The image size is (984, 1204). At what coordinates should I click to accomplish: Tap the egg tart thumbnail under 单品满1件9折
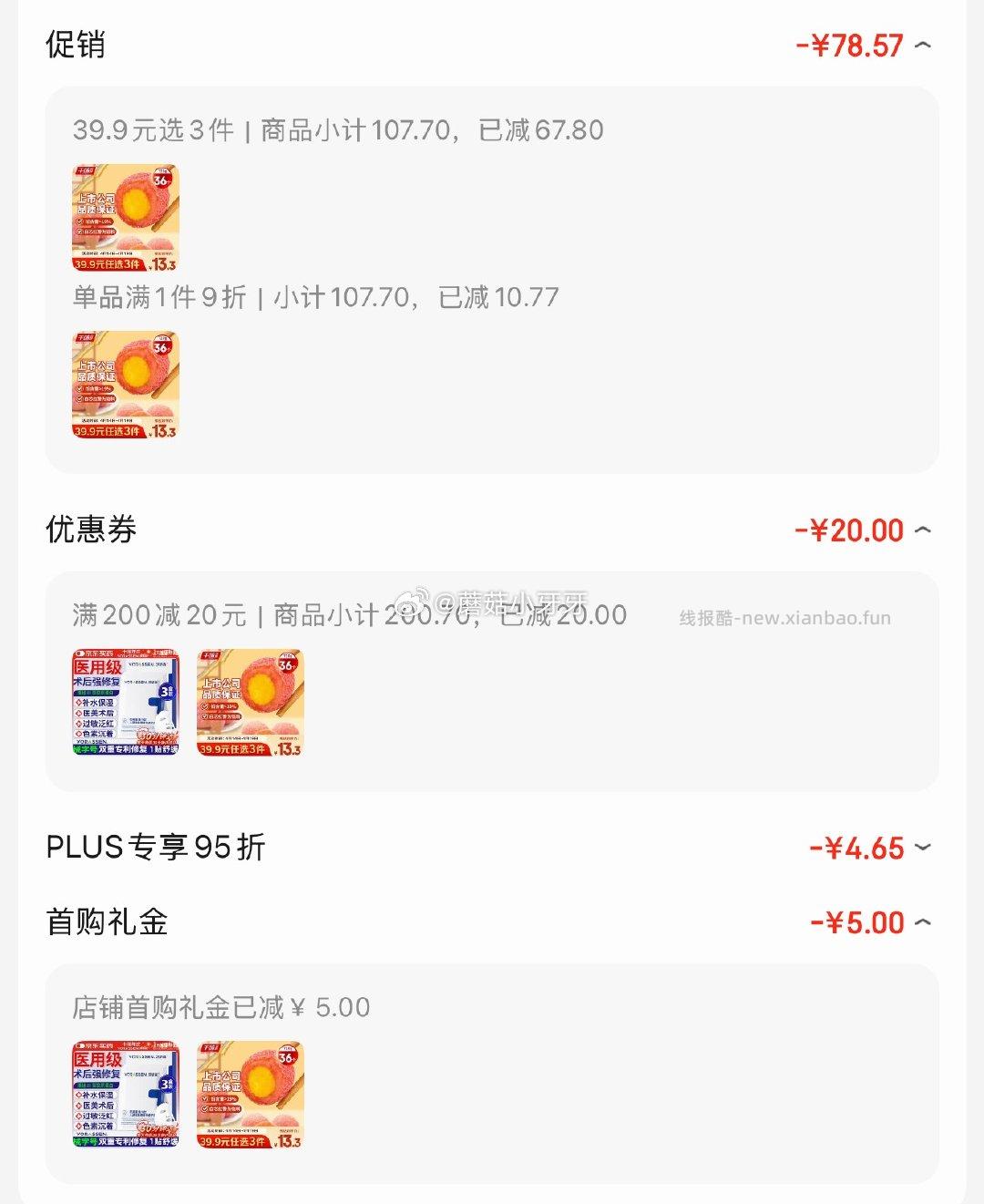tap(125, 385)
